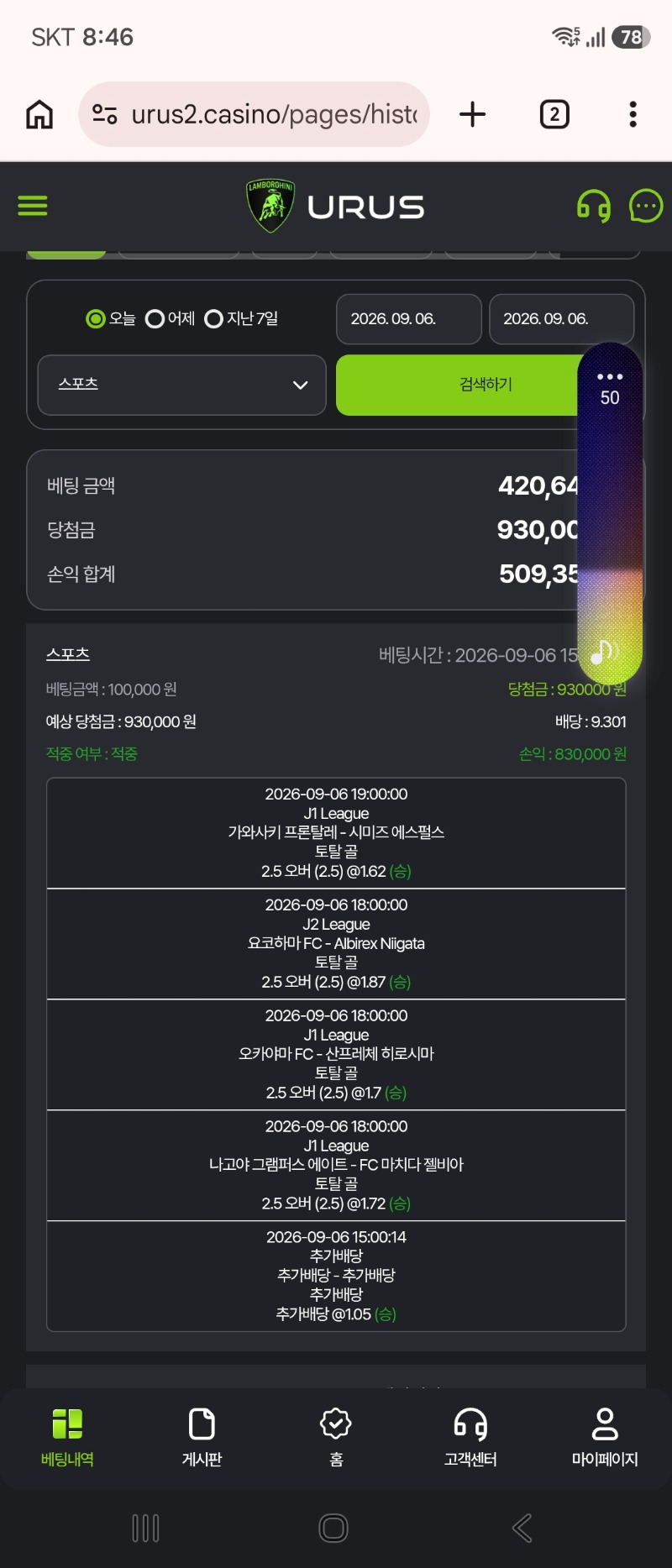Tap the URL address bar
The image size is (672, 1568).
coord(254,114)
